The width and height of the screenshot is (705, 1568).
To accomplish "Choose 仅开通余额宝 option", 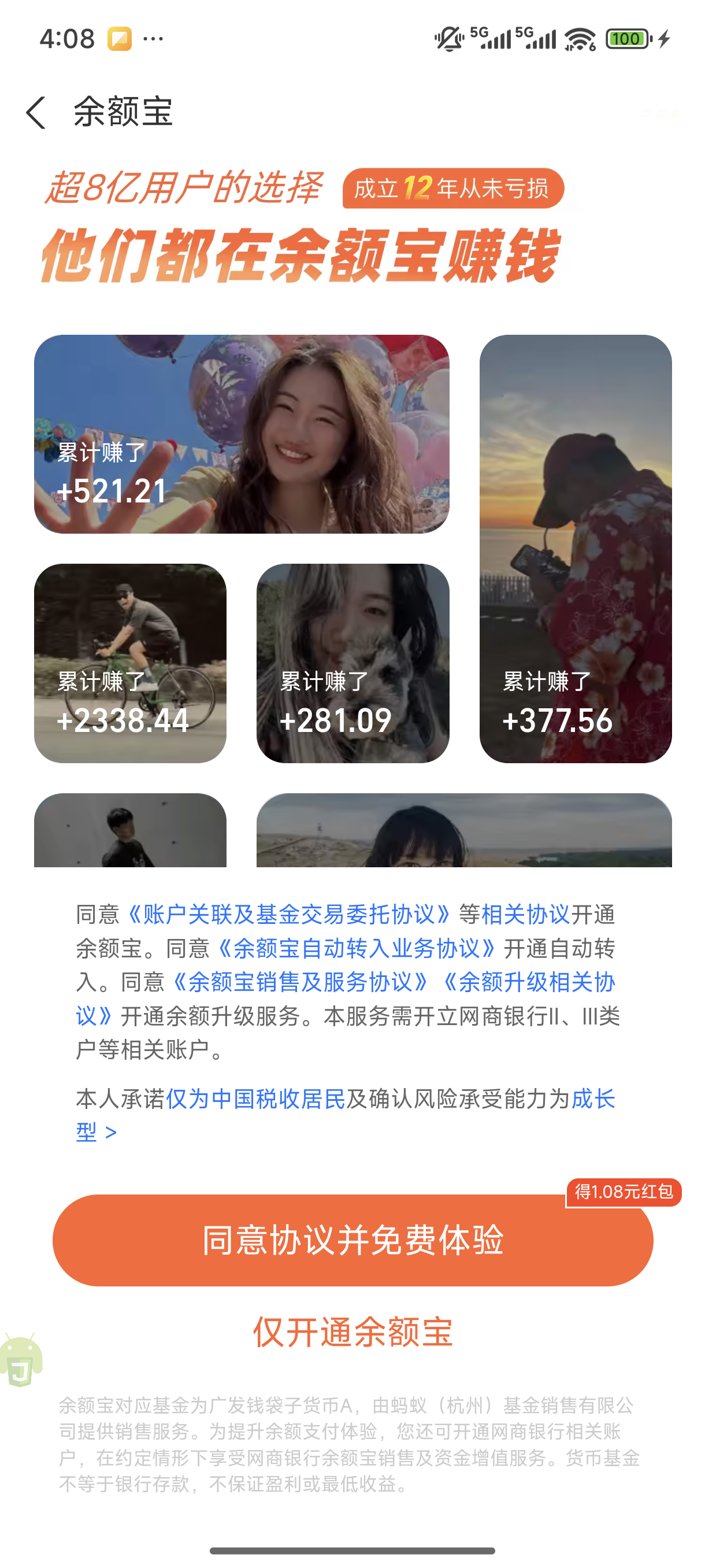I will click(352, 1332).
